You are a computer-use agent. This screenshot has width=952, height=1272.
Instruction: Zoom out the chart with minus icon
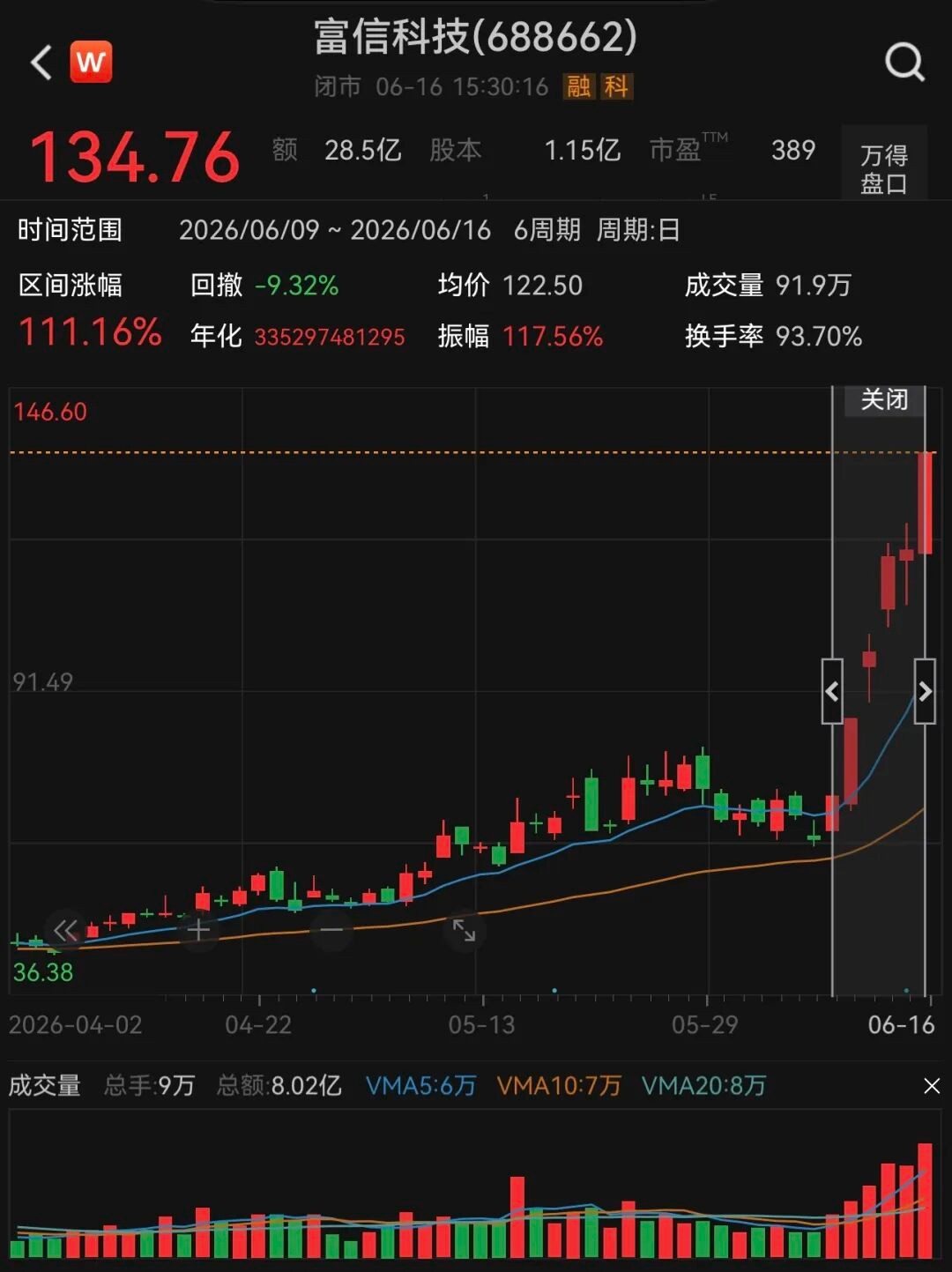pos(331,930)
